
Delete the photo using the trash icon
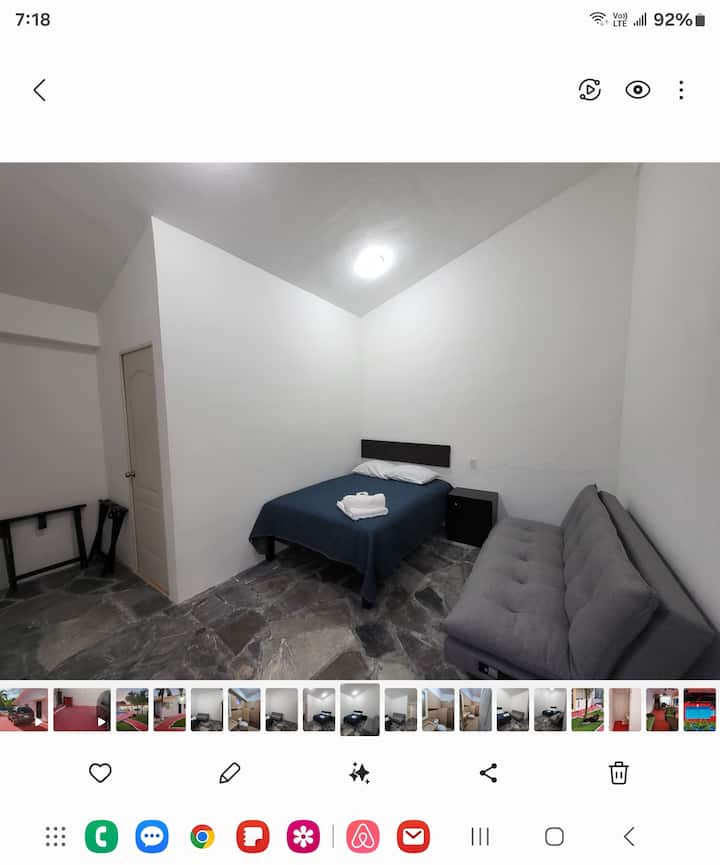coord(619,772)
